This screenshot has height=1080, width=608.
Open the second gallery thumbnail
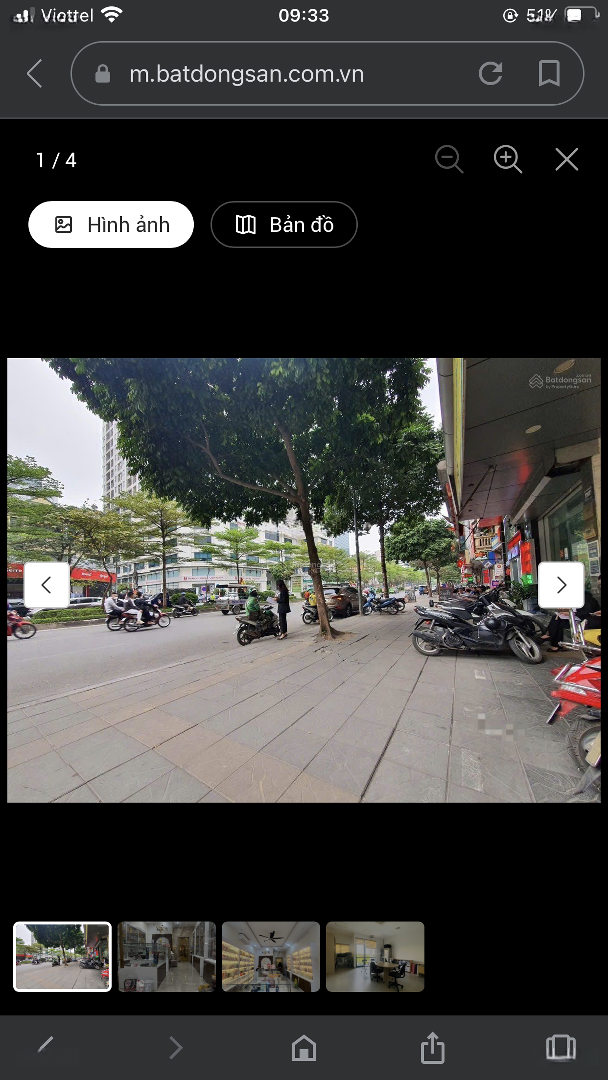click(167, 957)
